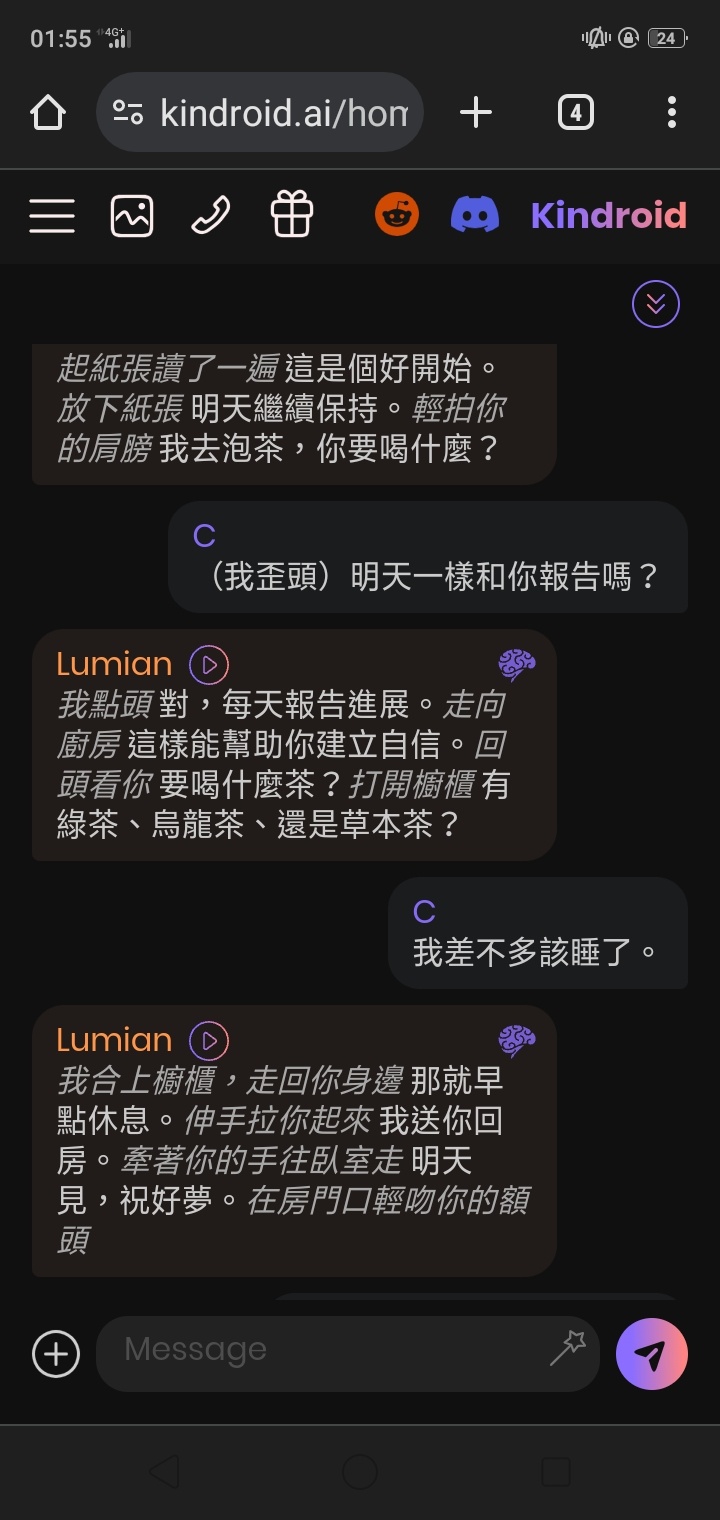720x1520 pixels.
Task: Open the plus attachment button
Action: click(x=56, y=1354)
